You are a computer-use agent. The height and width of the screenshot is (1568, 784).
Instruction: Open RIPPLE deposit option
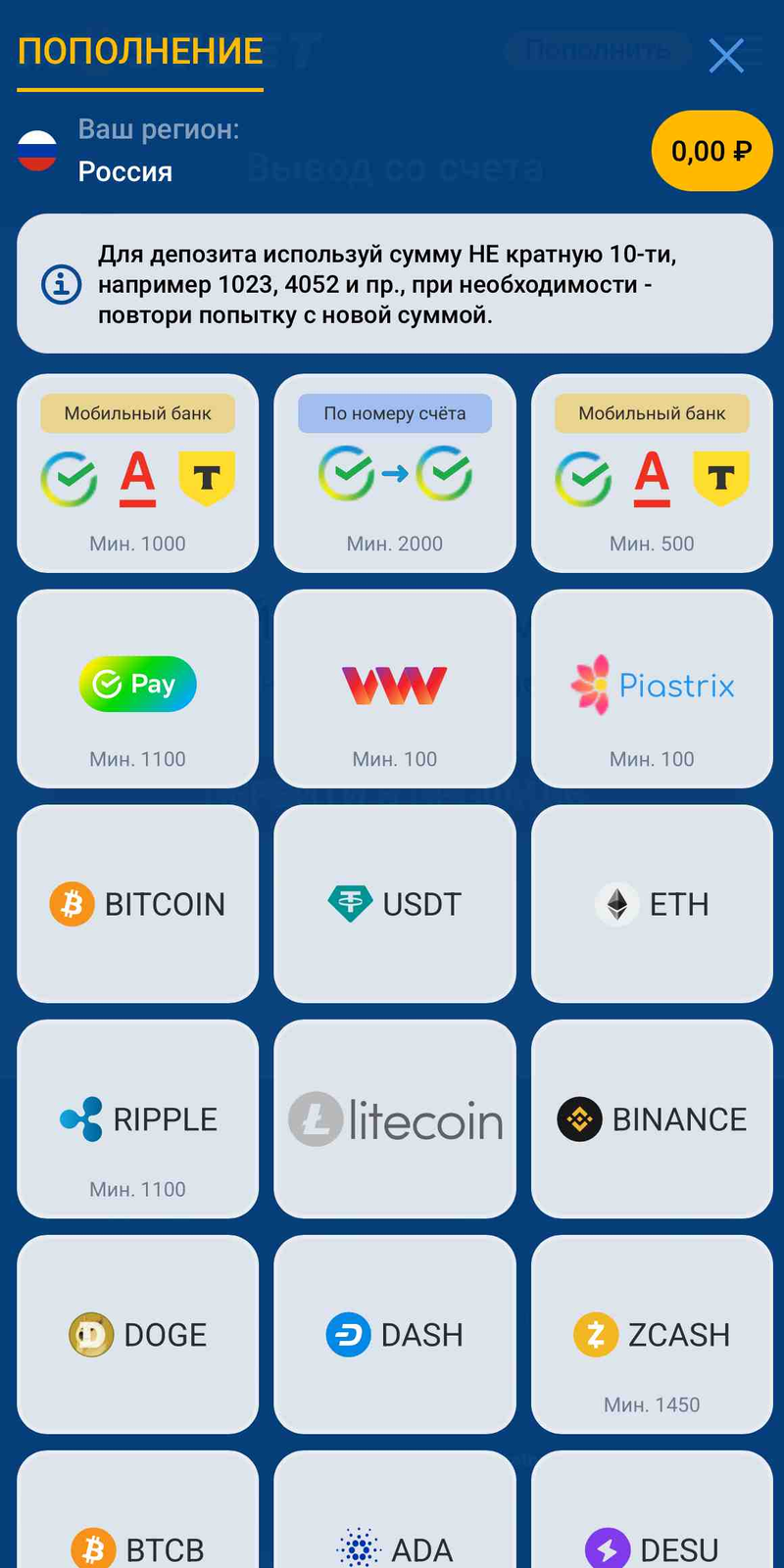coord(138,1119)
